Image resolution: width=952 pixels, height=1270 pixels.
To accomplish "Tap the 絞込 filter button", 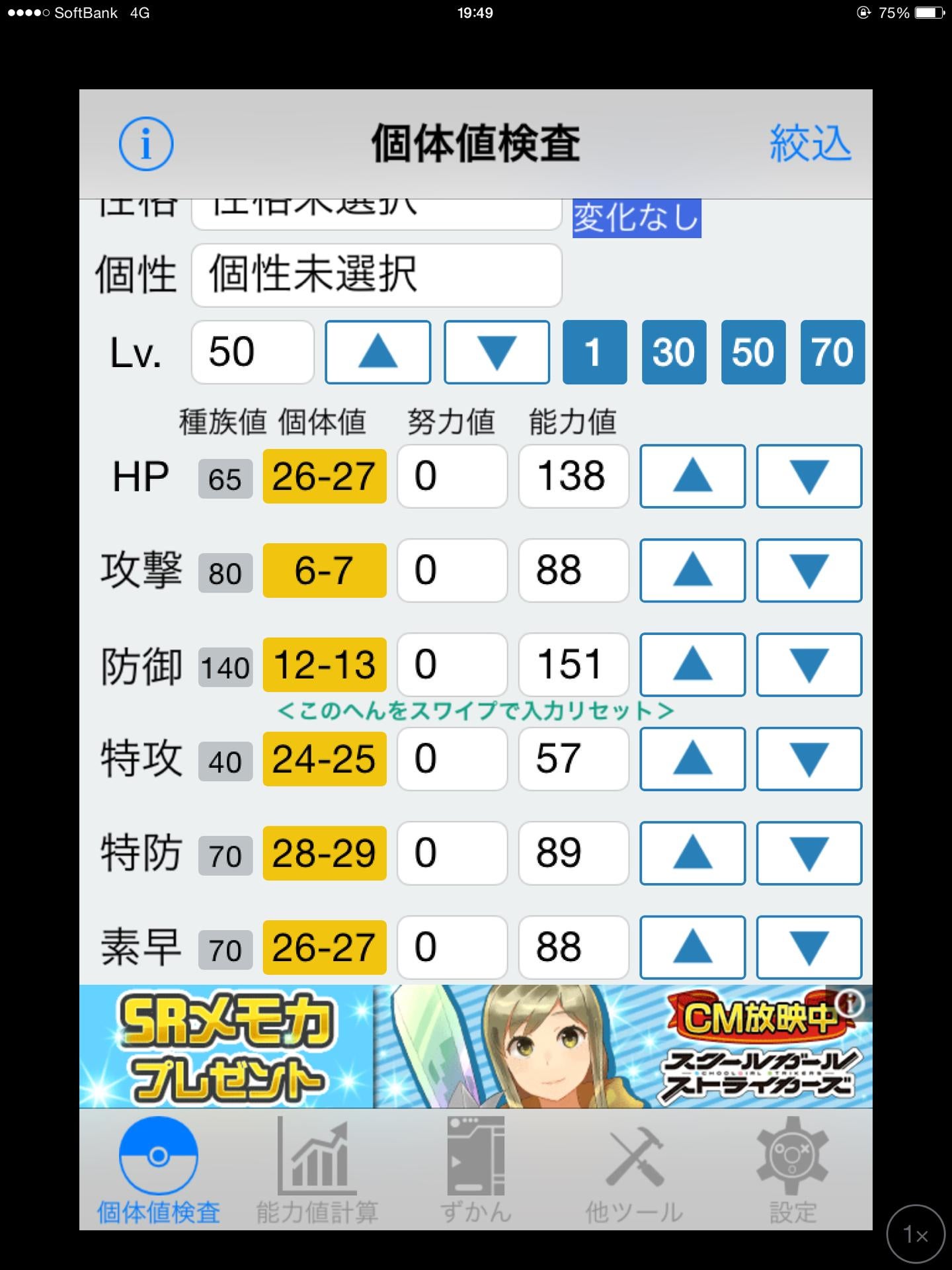I will 810,143.
